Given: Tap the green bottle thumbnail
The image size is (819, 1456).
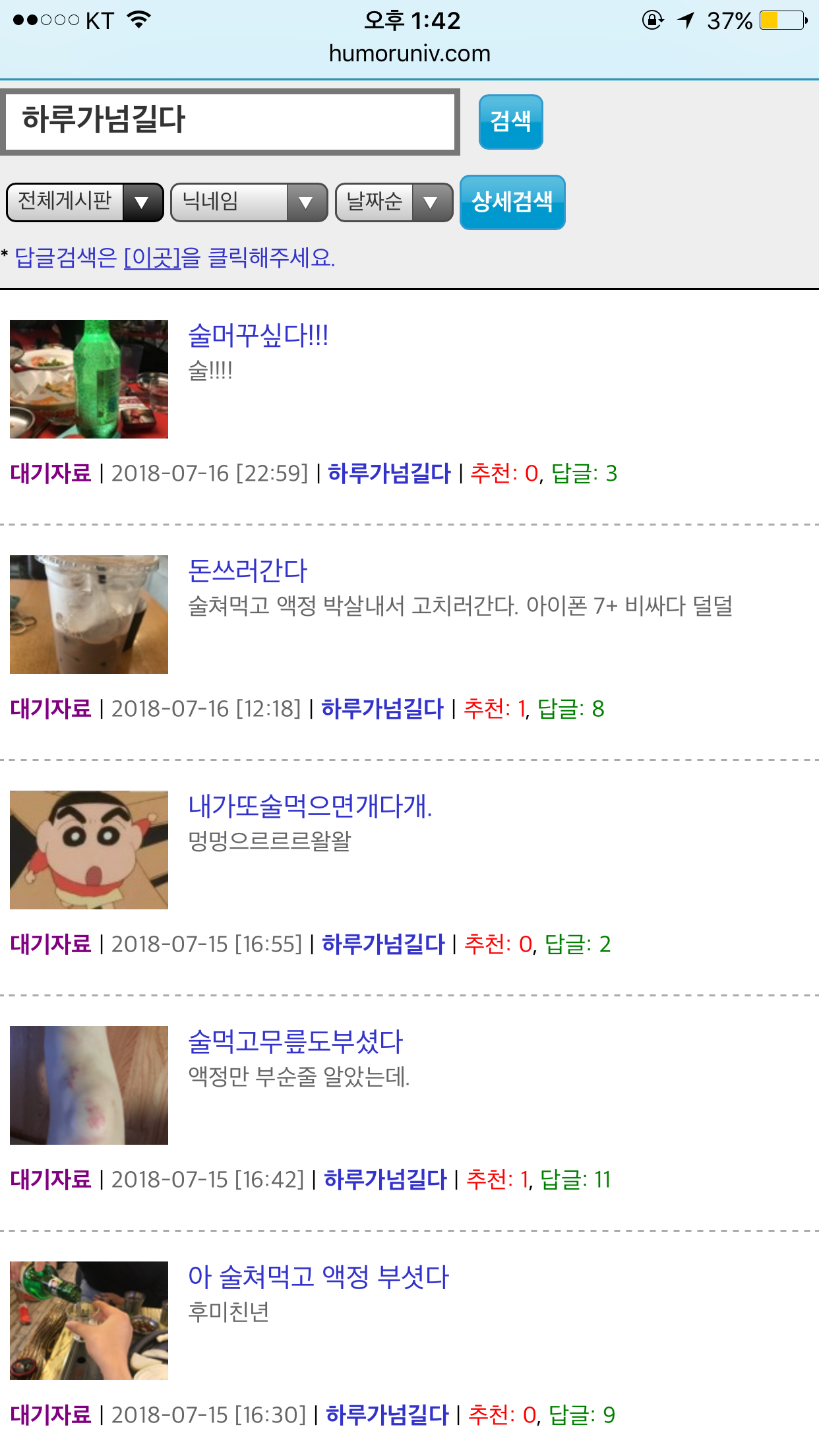Looking at the screenshot, I should pos(89,379).
